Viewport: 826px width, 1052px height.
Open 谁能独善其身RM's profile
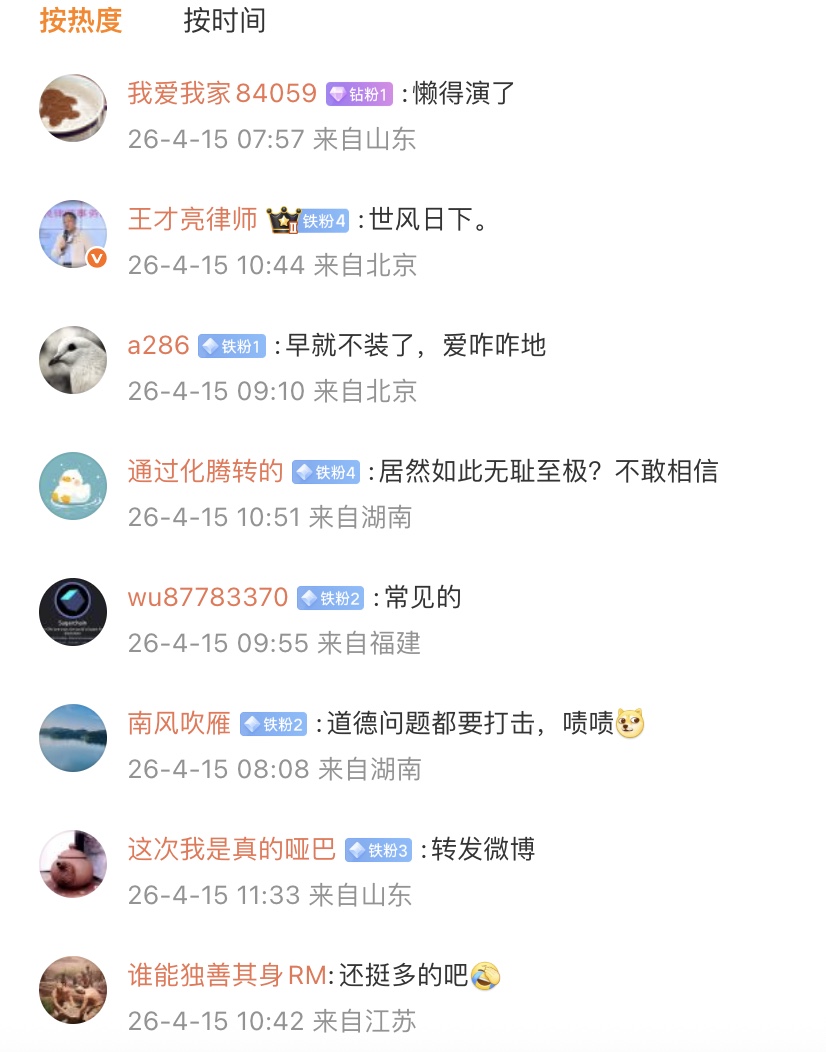226,976
